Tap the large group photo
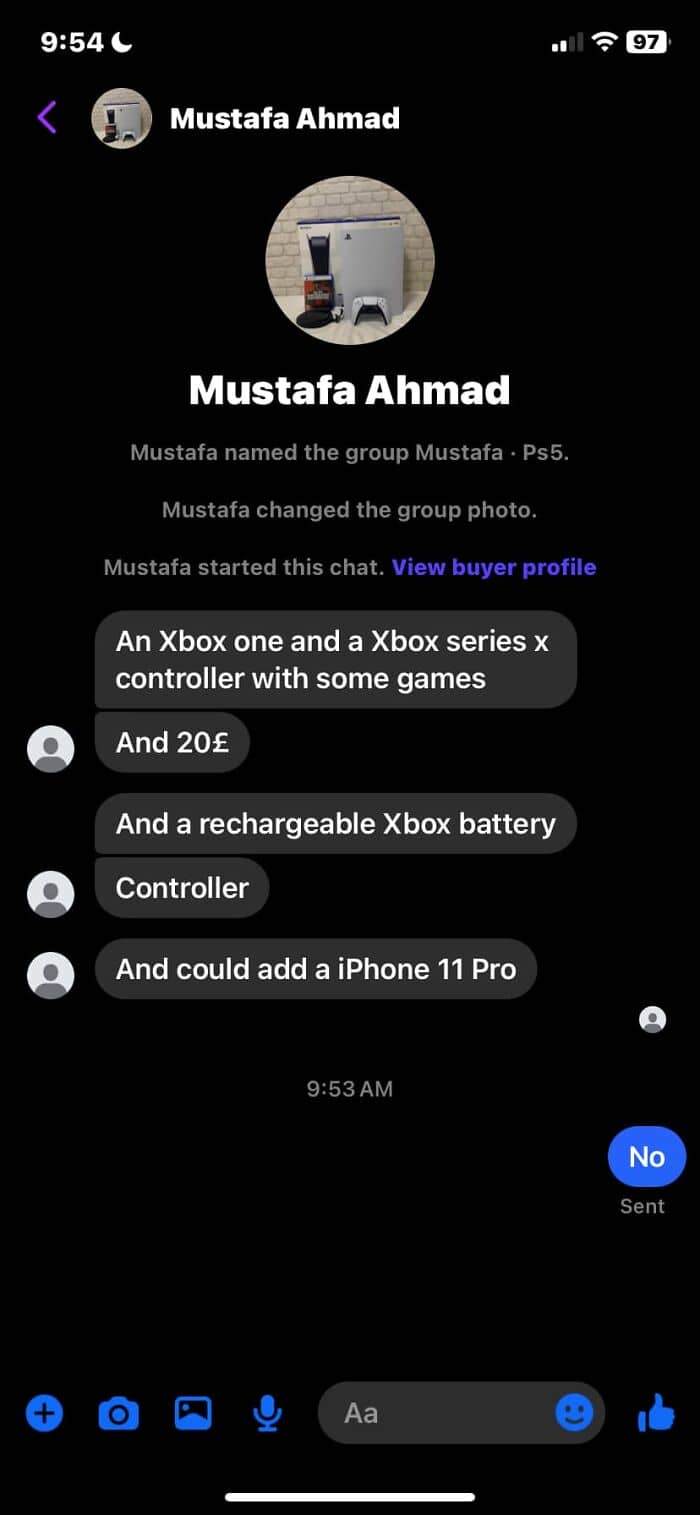The image size is (700, 1515). 350,261
